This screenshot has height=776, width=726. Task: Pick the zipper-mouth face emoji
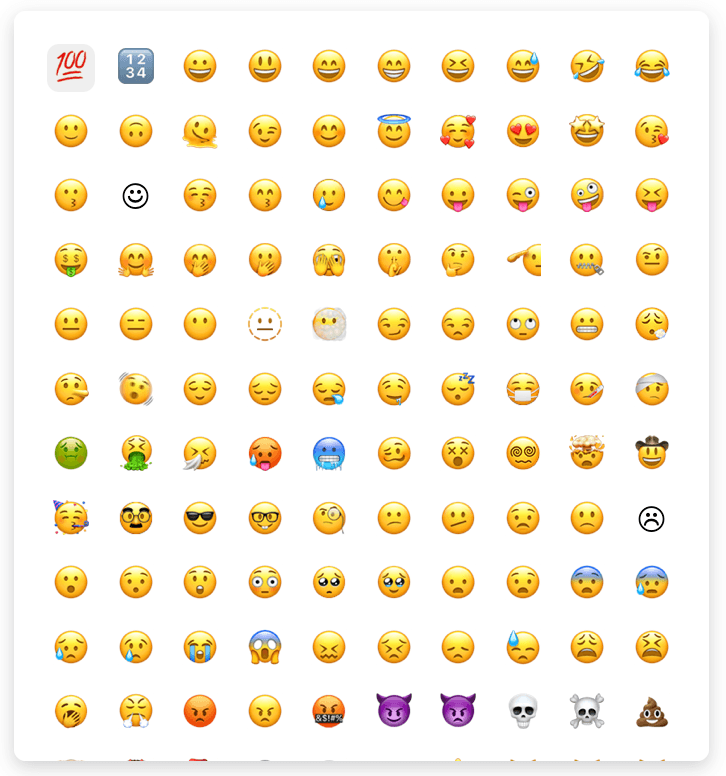pos(587,260)
